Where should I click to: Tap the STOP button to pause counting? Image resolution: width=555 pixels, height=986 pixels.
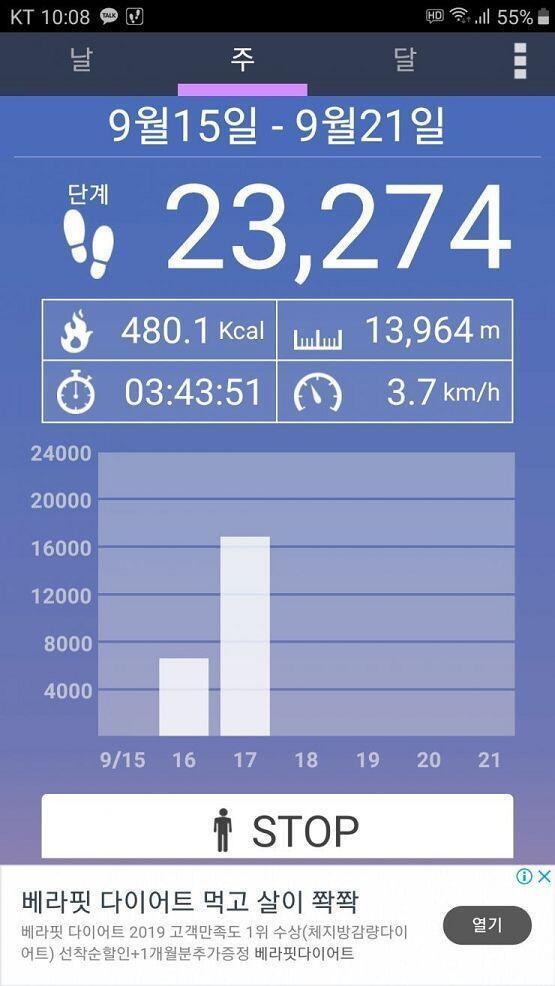[277, 826]
